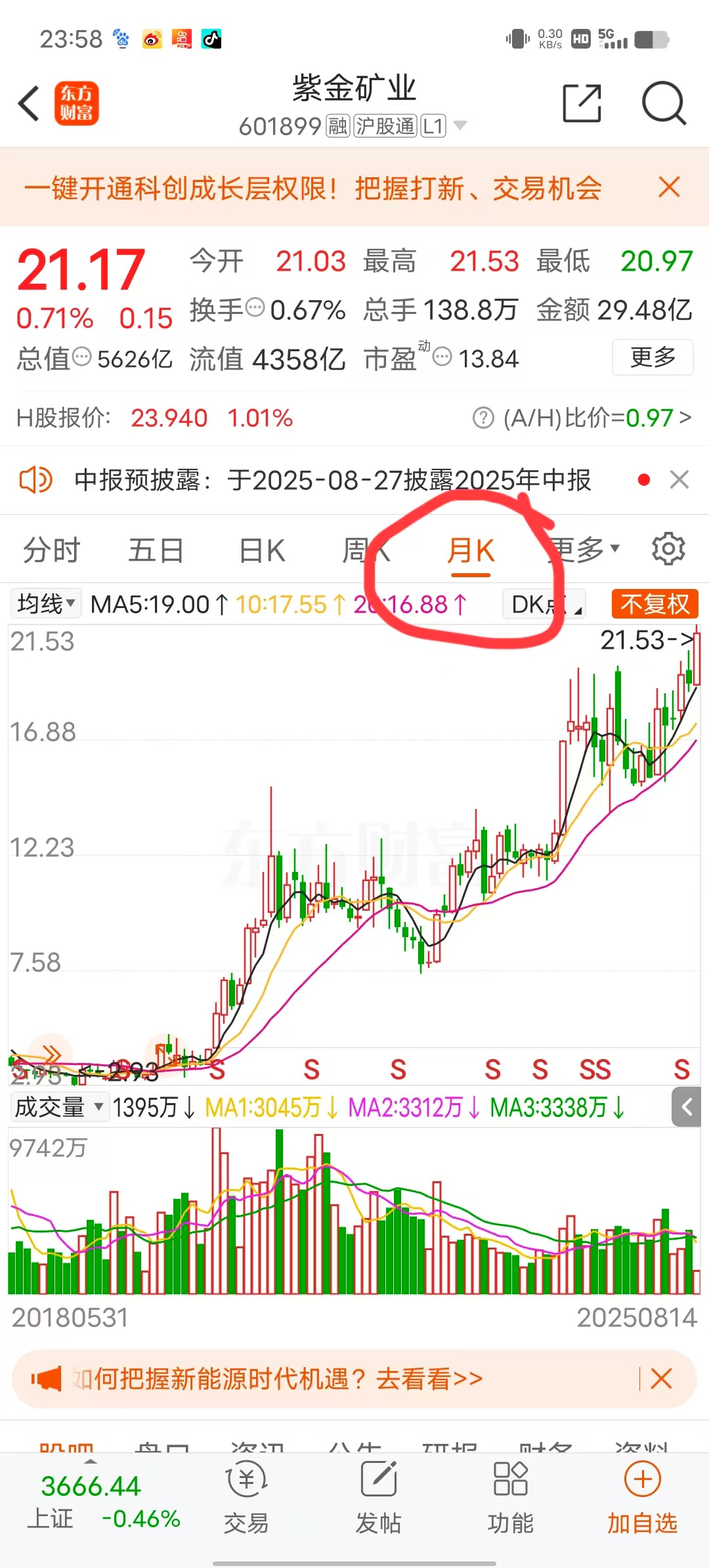This screenshot has height=1568, width=709.
Task: Select the 日K chart tab
Action: pyautogui.click(x=262, y=550)
